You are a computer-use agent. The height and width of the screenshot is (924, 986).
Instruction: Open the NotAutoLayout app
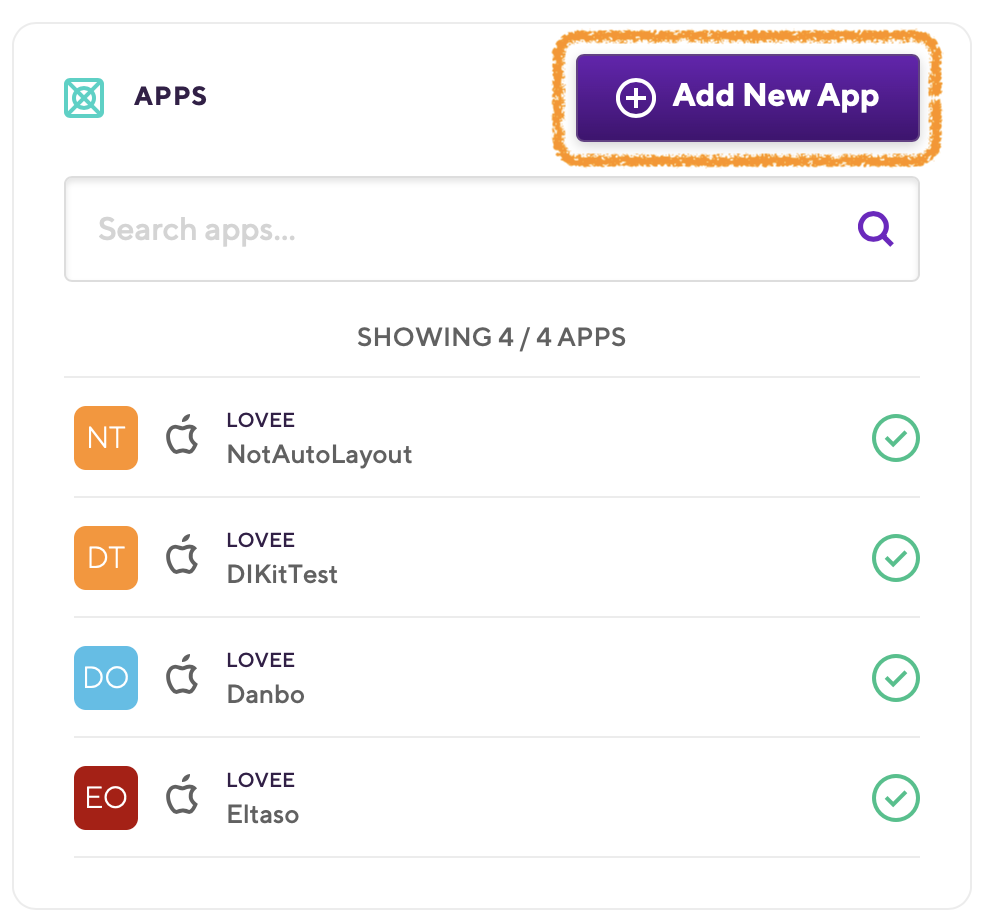(320, 454)
